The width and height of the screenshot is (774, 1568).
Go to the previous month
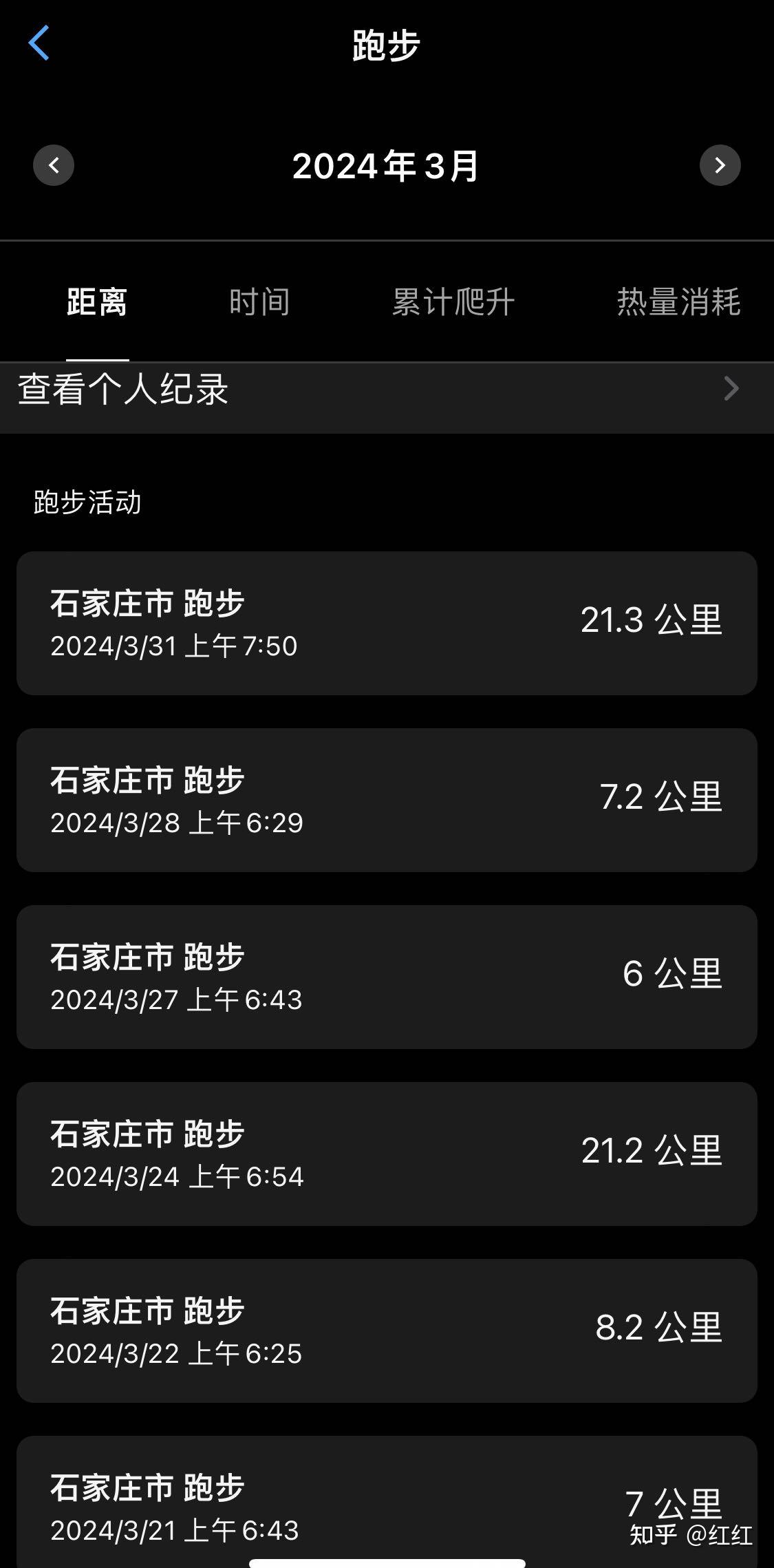(x=54, y=165)
